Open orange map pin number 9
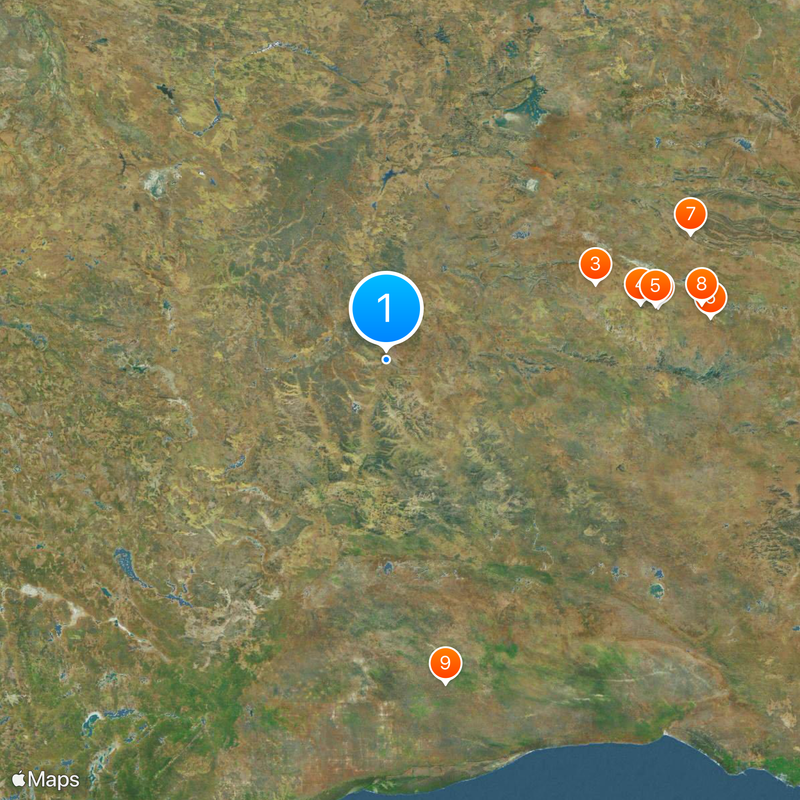This screenshot has height=800, width=800. coord(445,663)
